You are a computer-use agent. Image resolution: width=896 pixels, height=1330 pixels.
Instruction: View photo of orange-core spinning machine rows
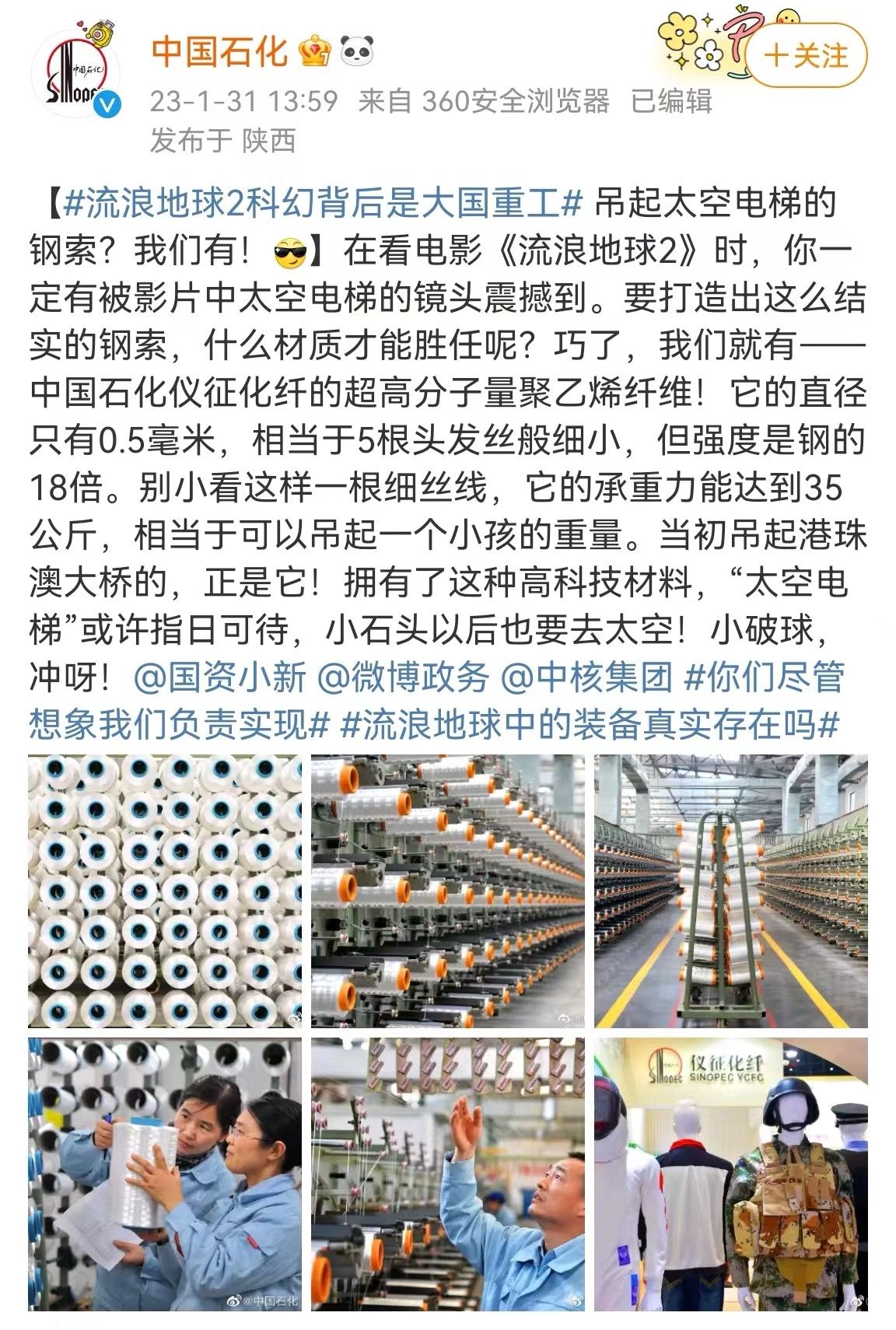448,891
